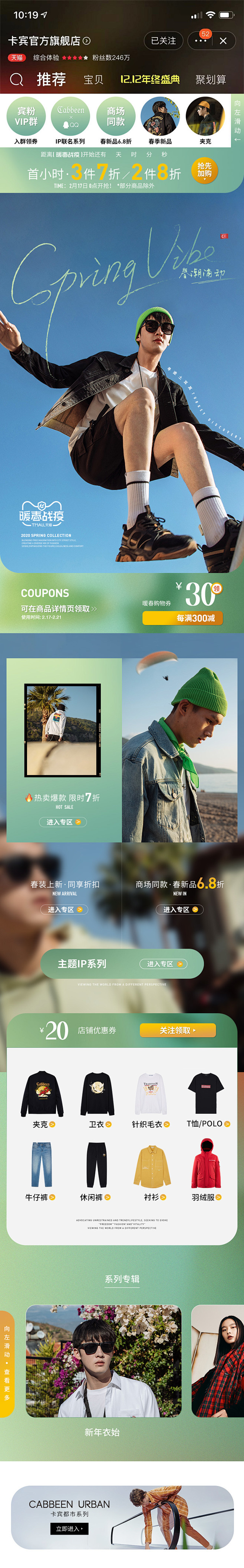Tap 关注领取 for ¥20 coupon
The image size is (244, 1568).
tap(178, 1030)
